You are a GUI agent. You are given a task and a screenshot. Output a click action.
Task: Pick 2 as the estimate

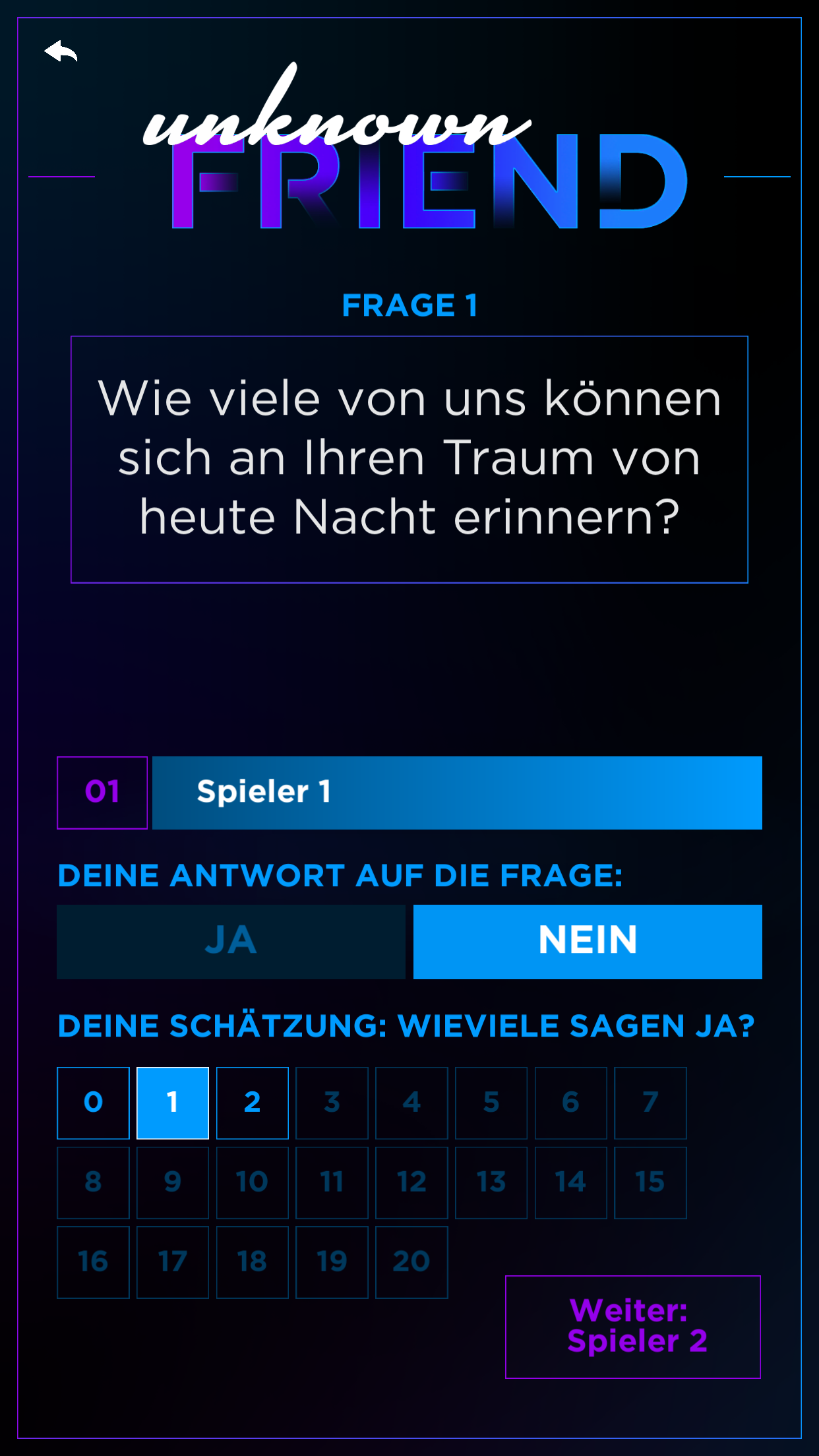click(253, 1103)
